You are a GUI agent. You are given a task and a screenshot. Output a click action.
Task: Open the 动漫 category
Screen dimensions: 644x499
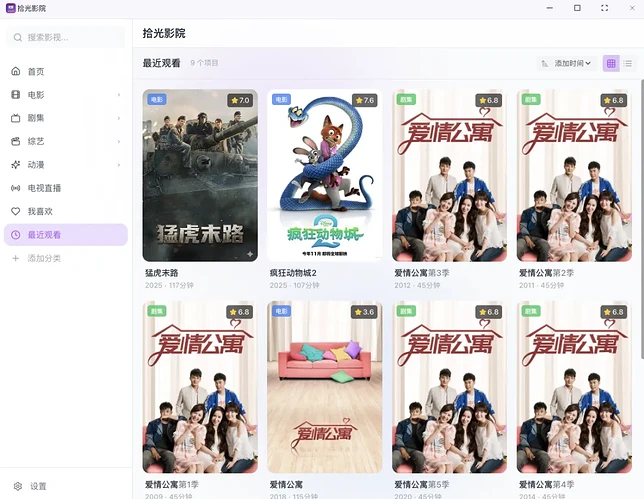[x=36, y=164]
